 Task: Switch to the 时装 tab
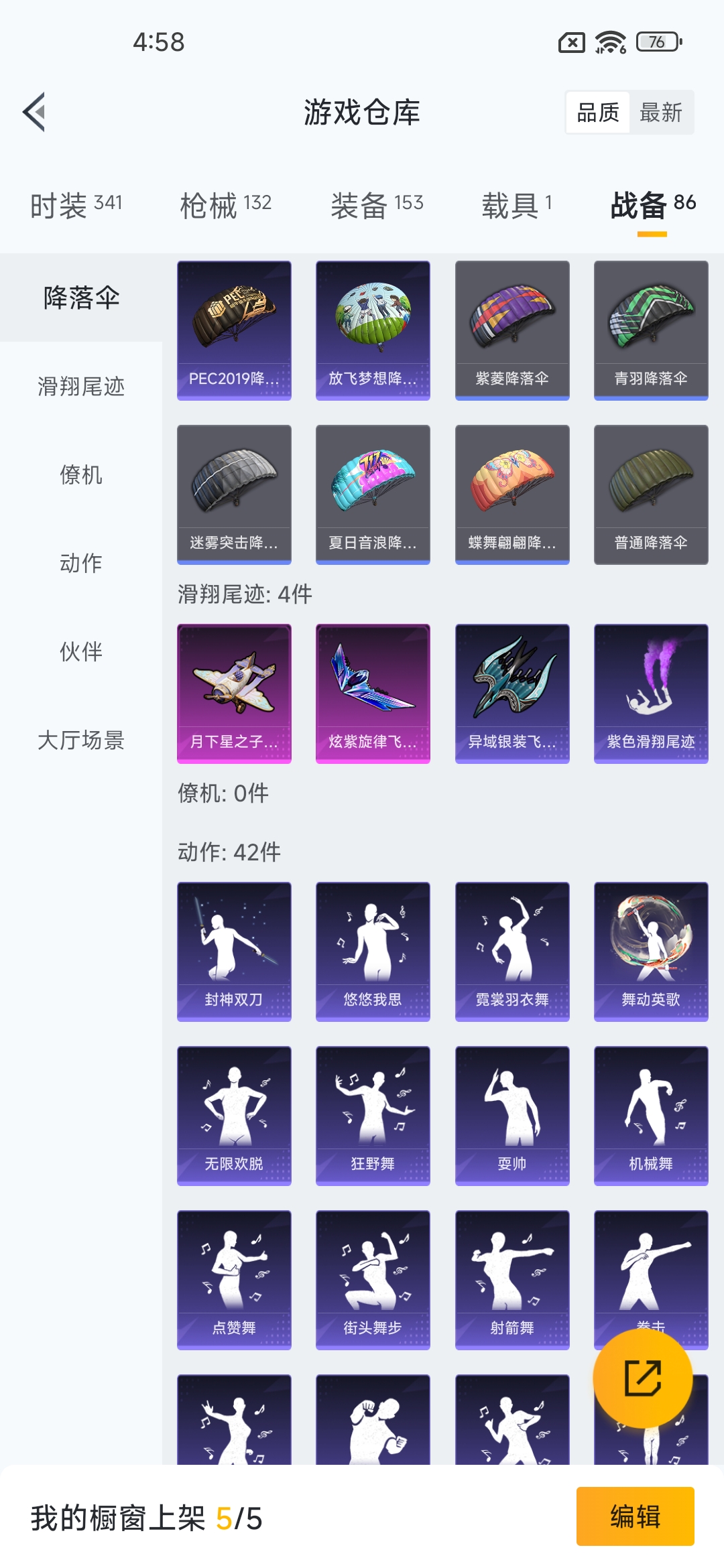pyautogui.click(x=76, y=205)
